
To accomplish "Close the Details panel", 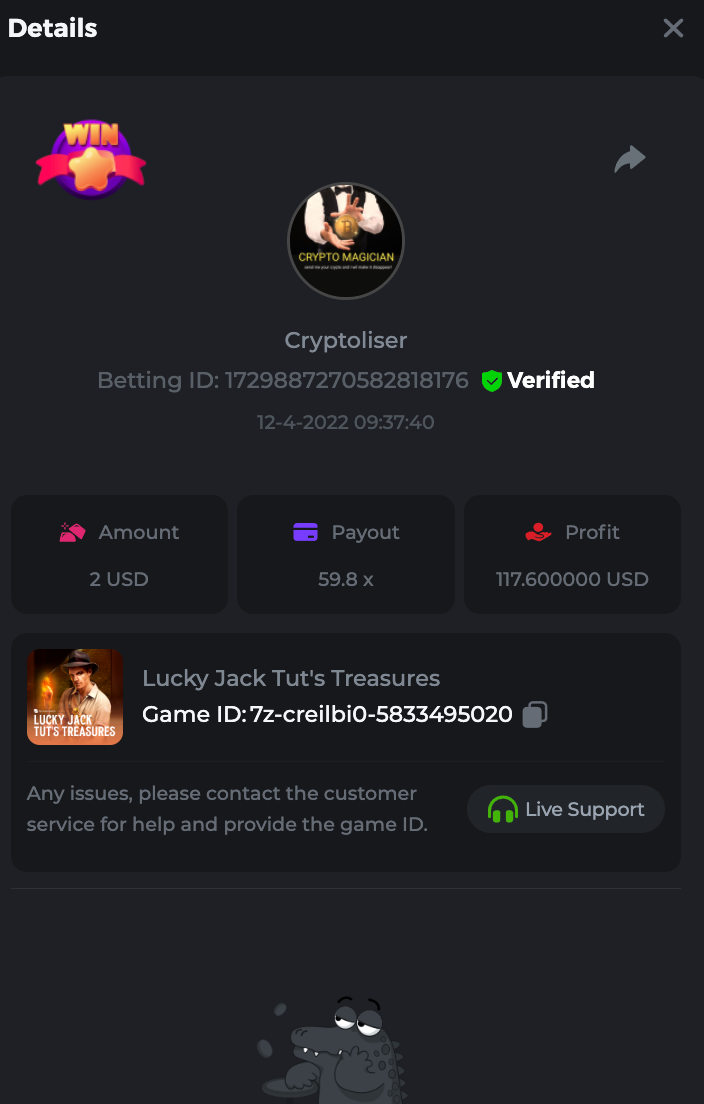I will point(673,28).
